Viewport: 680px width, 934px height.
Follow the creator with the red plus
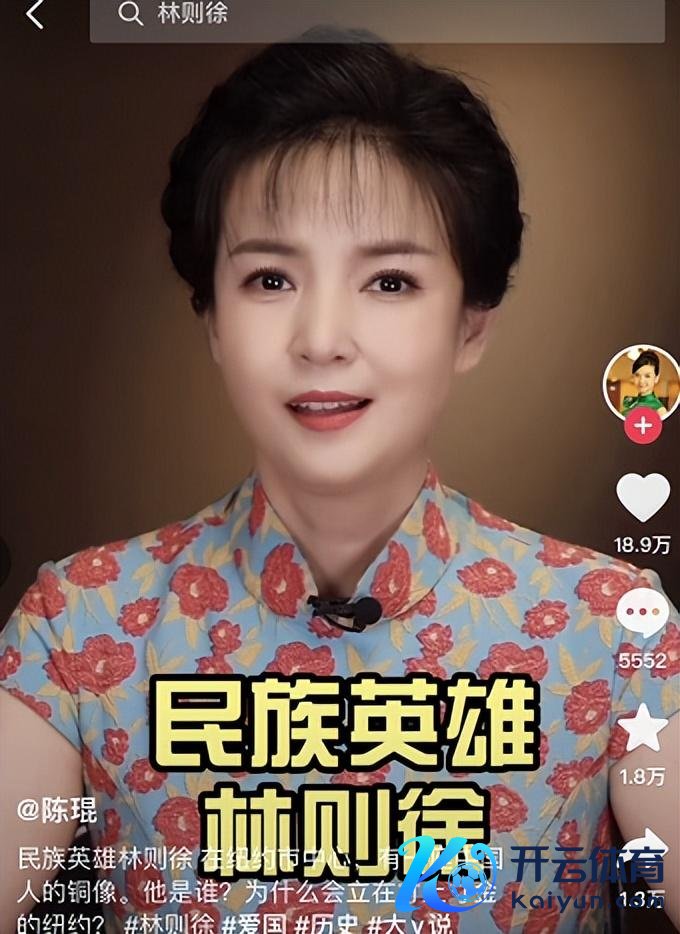pos(641,427)
